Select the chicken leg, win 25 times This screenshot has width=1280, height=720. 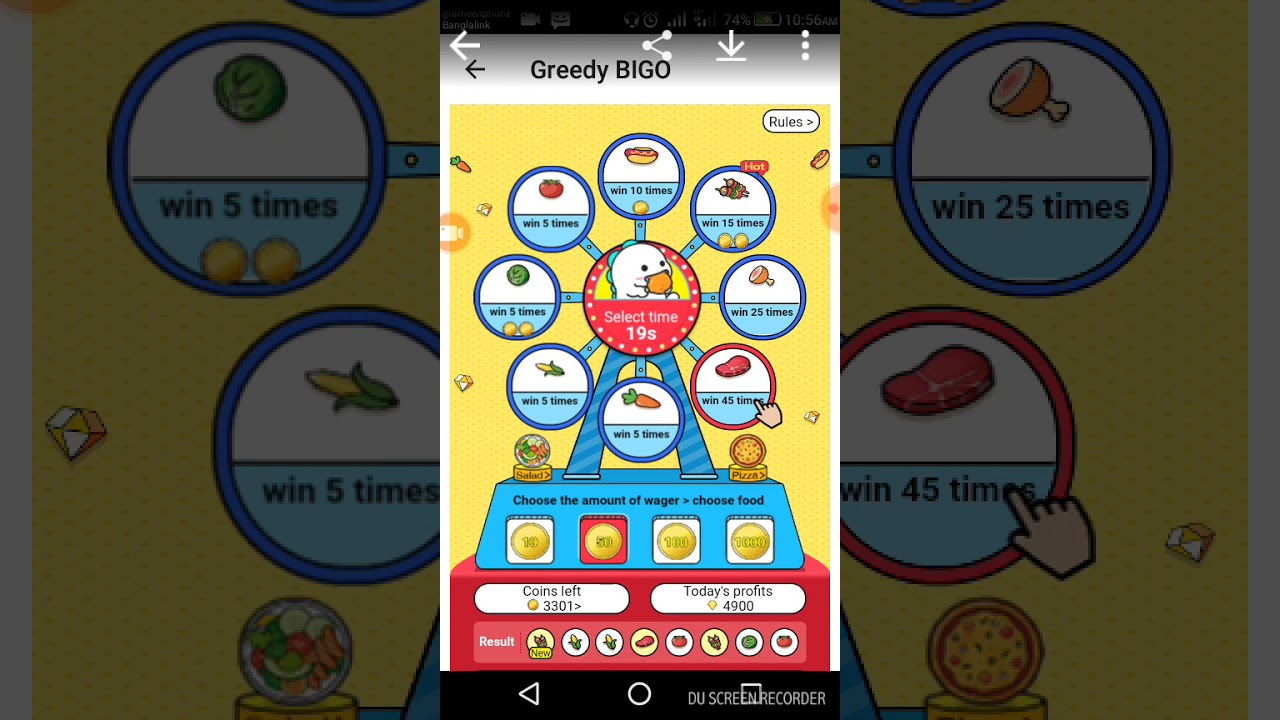762,296
